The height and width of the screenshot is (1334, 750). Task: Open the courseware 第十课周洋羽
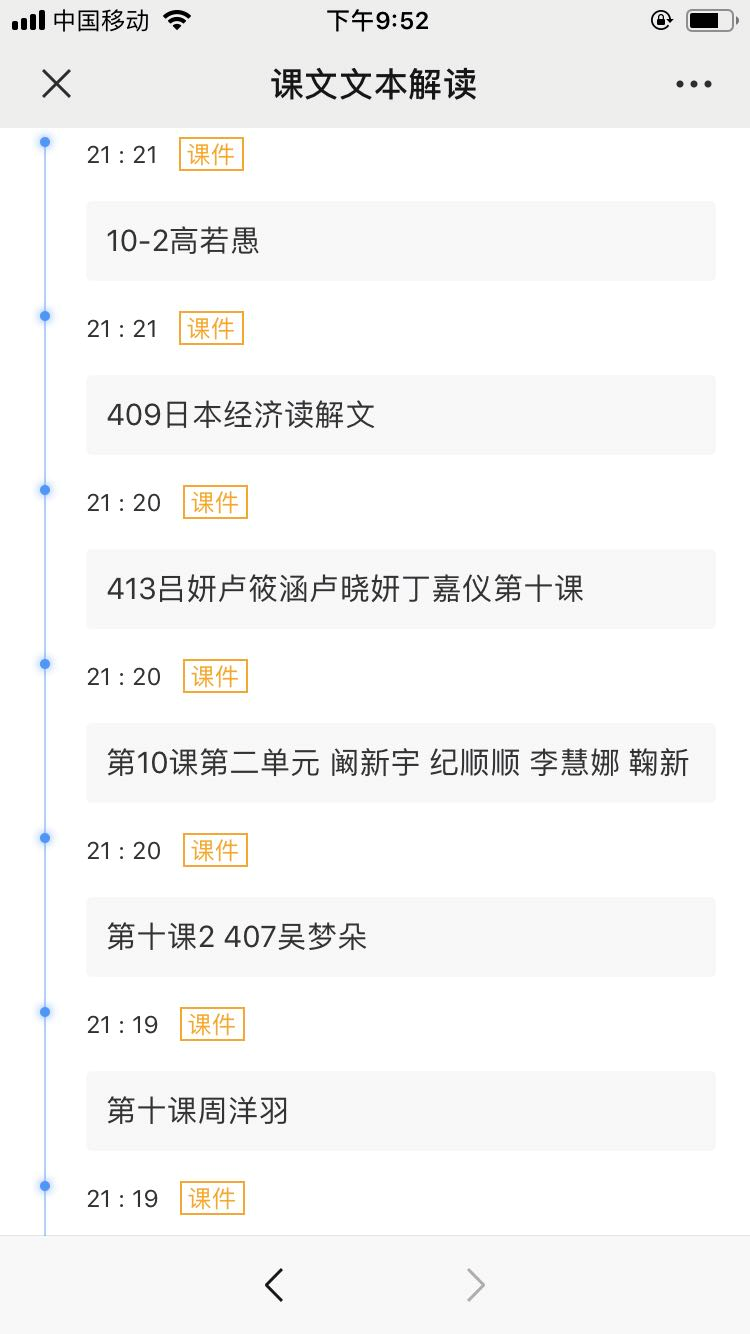click(401, 1111)
